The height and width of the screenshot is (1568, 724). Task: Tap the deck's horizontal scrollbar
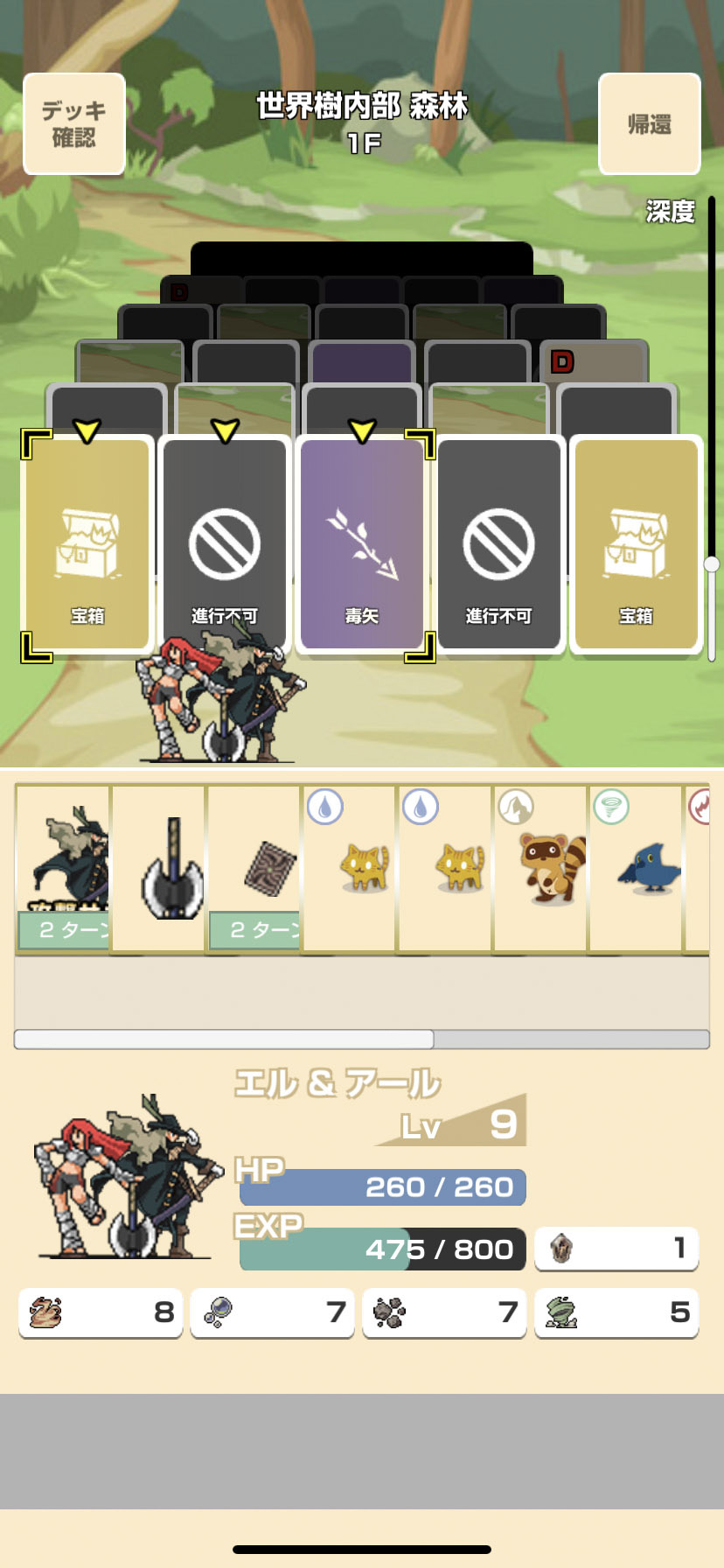(224, 1039)
